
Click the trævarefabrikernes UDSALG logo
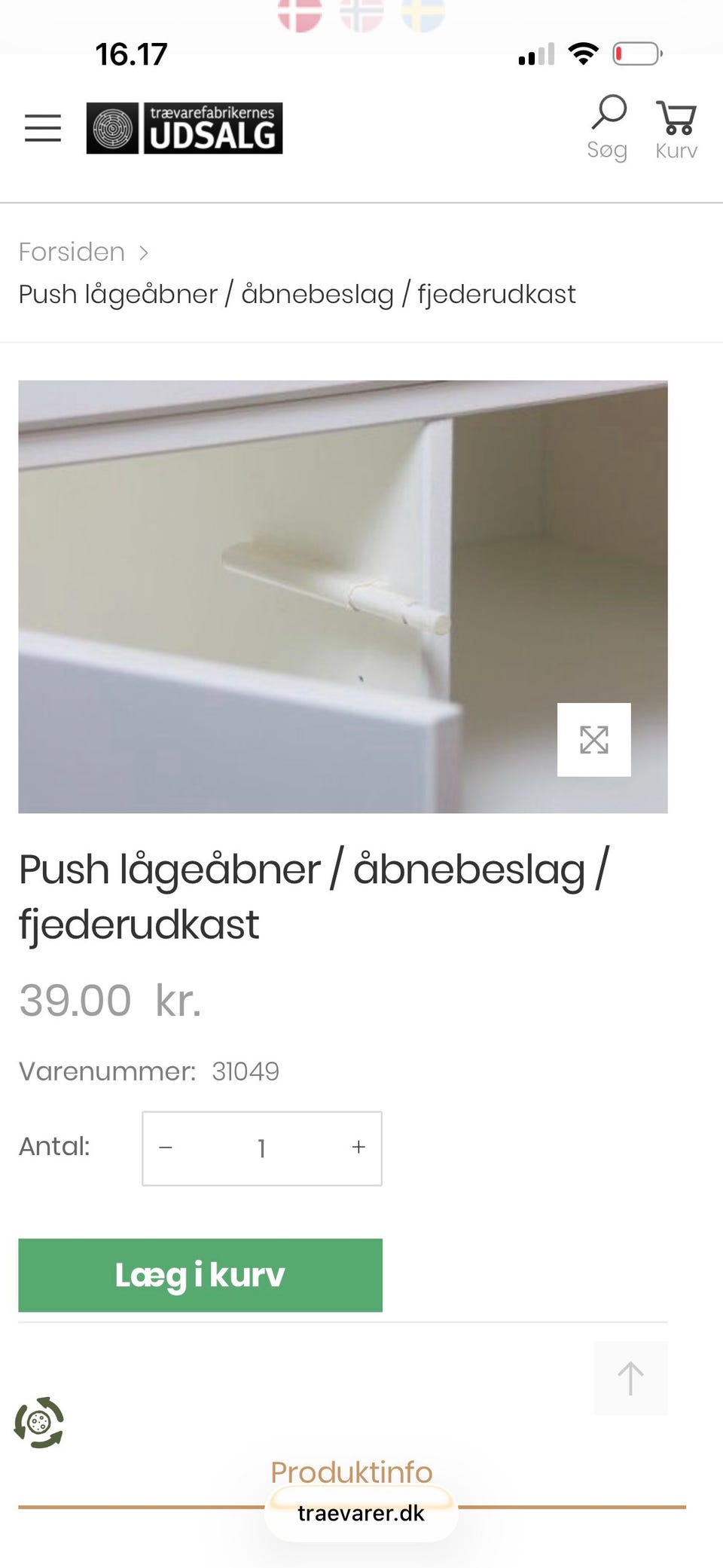tap(183, 127)
